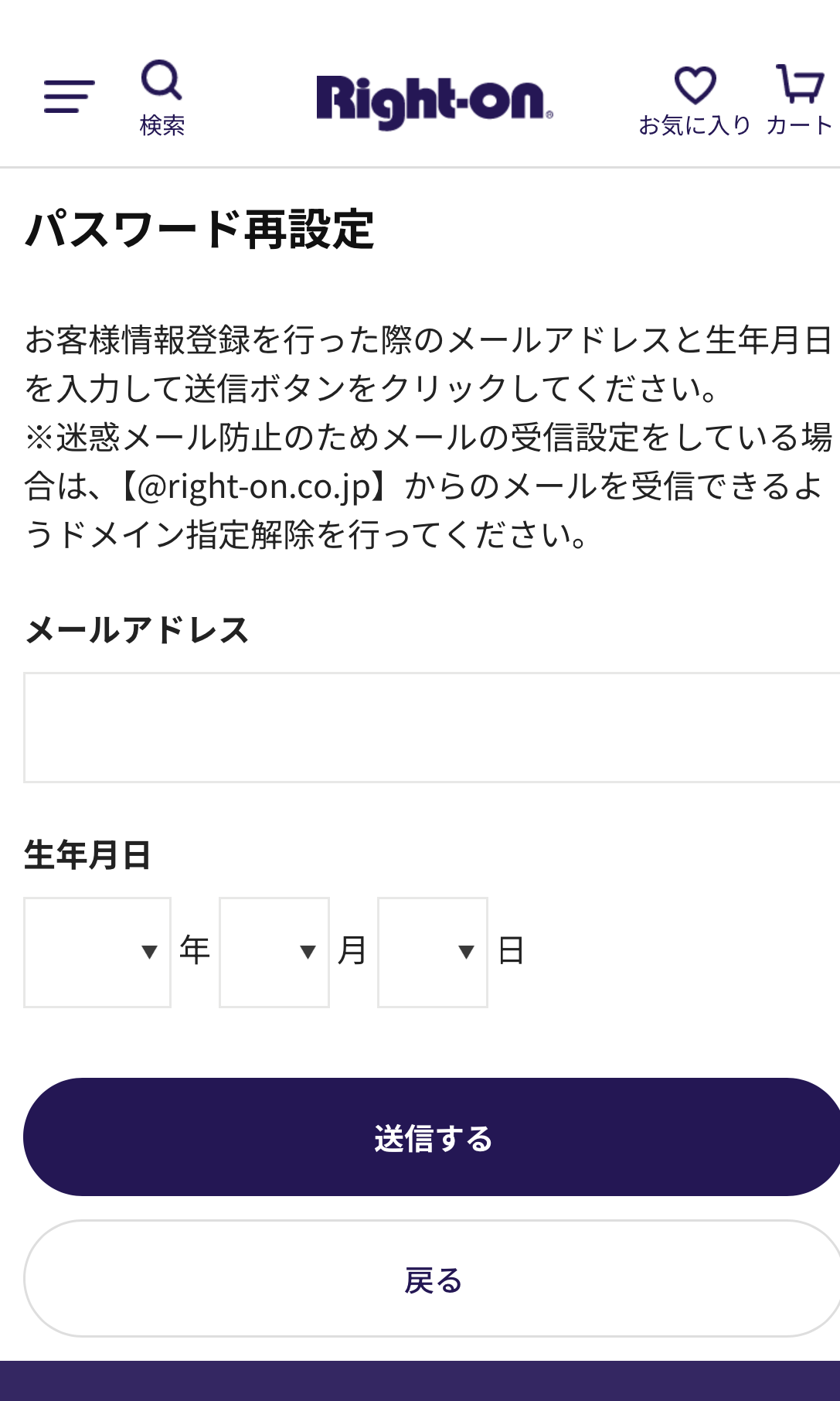Focus the メールアドレス input field

tap(432, 728)
